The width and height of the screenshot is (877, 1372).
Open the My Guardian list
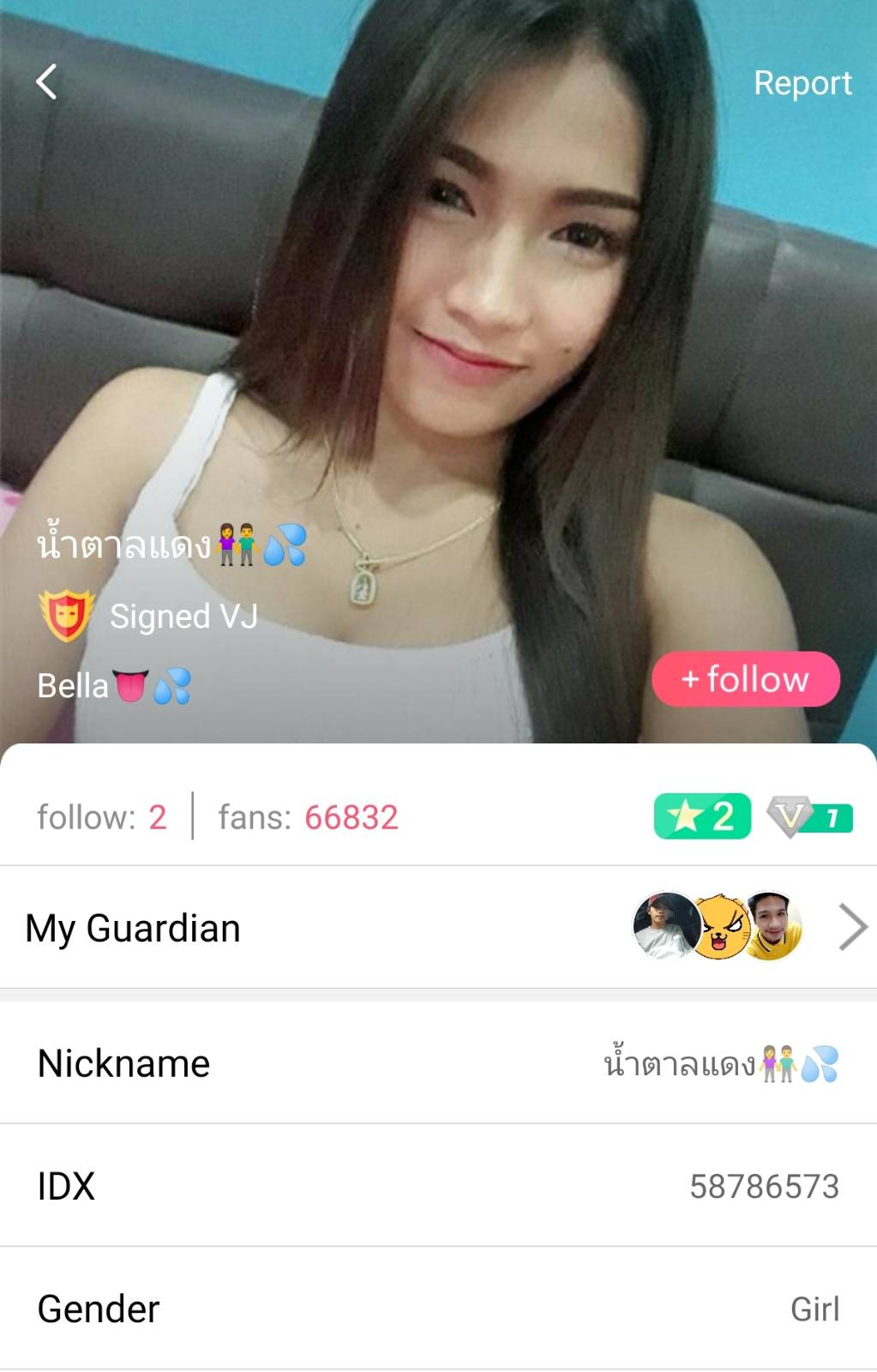click(437, 928)
